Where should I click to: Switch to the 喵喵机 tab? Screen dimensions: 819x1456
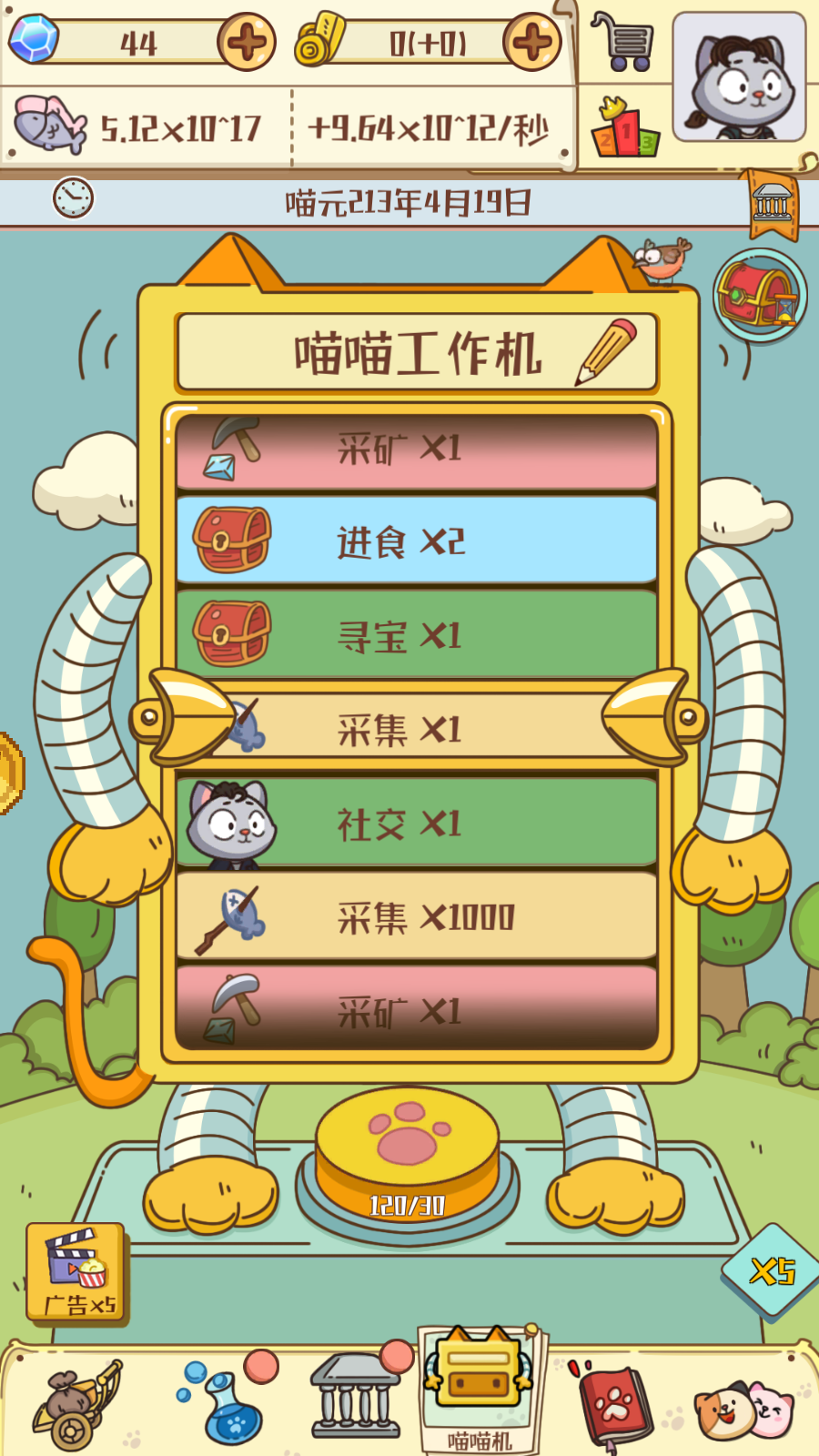point(480,1390)
